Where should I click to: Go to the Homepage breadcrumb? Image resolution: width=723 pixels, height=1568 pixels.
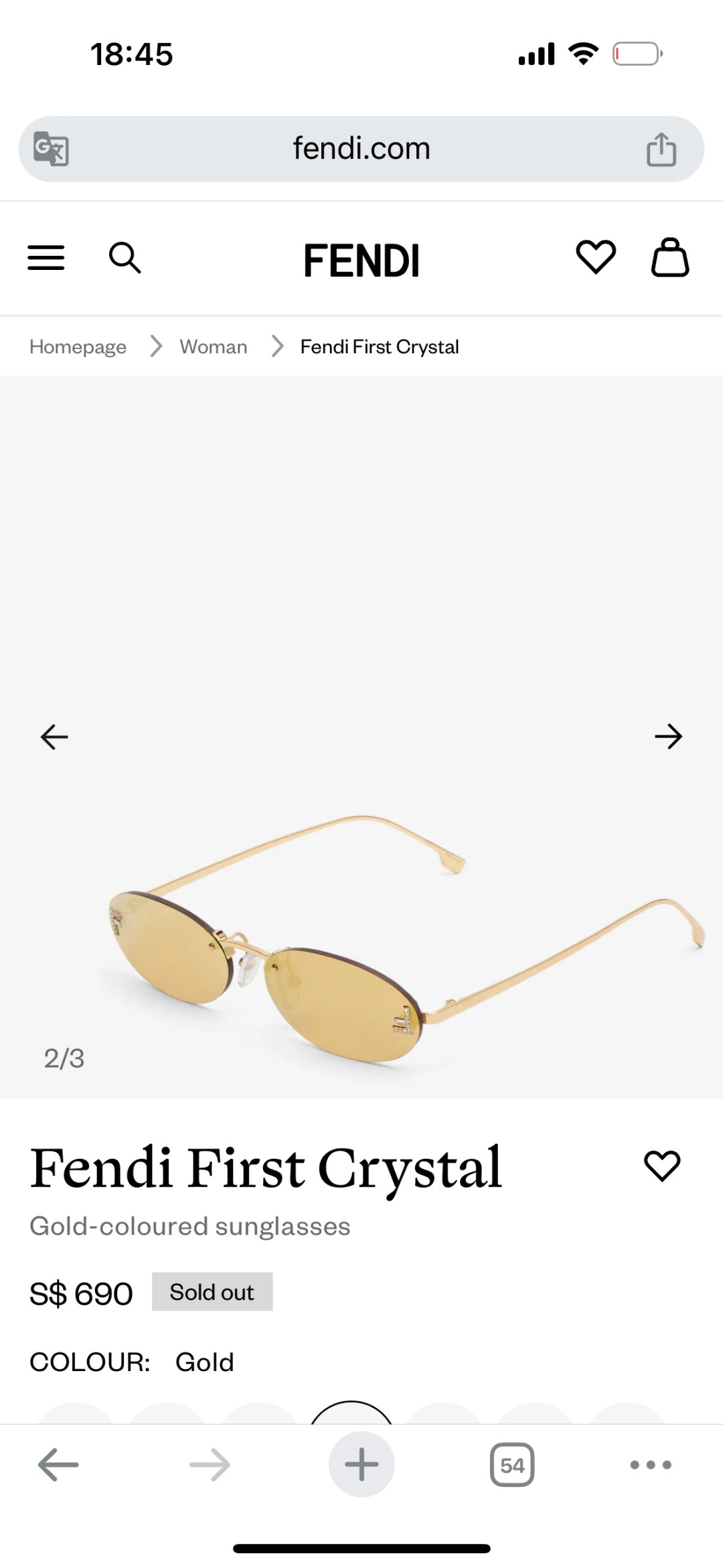coord(78,347)
